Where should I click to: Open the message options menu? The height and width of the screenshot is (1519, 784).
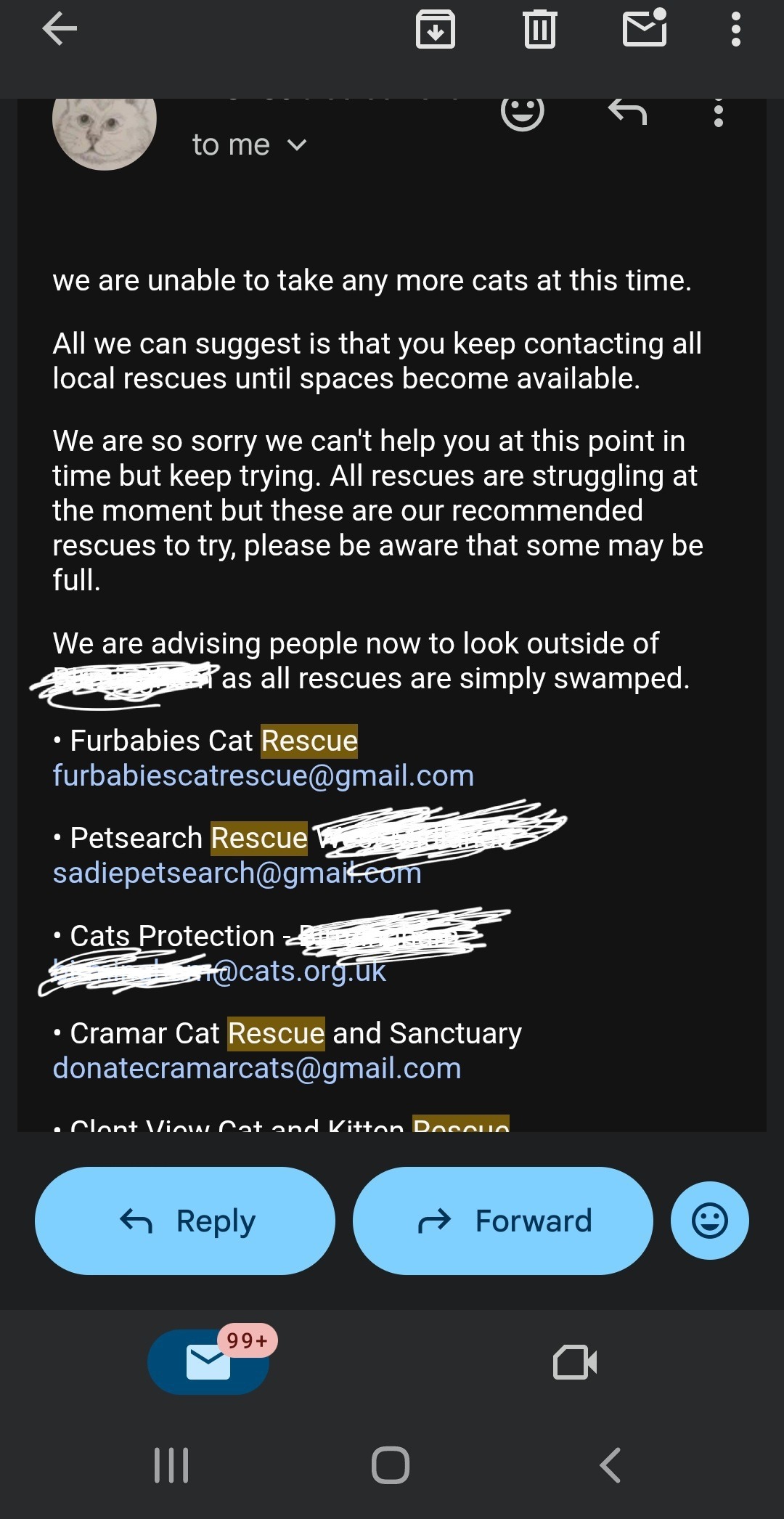click(719, 114)
